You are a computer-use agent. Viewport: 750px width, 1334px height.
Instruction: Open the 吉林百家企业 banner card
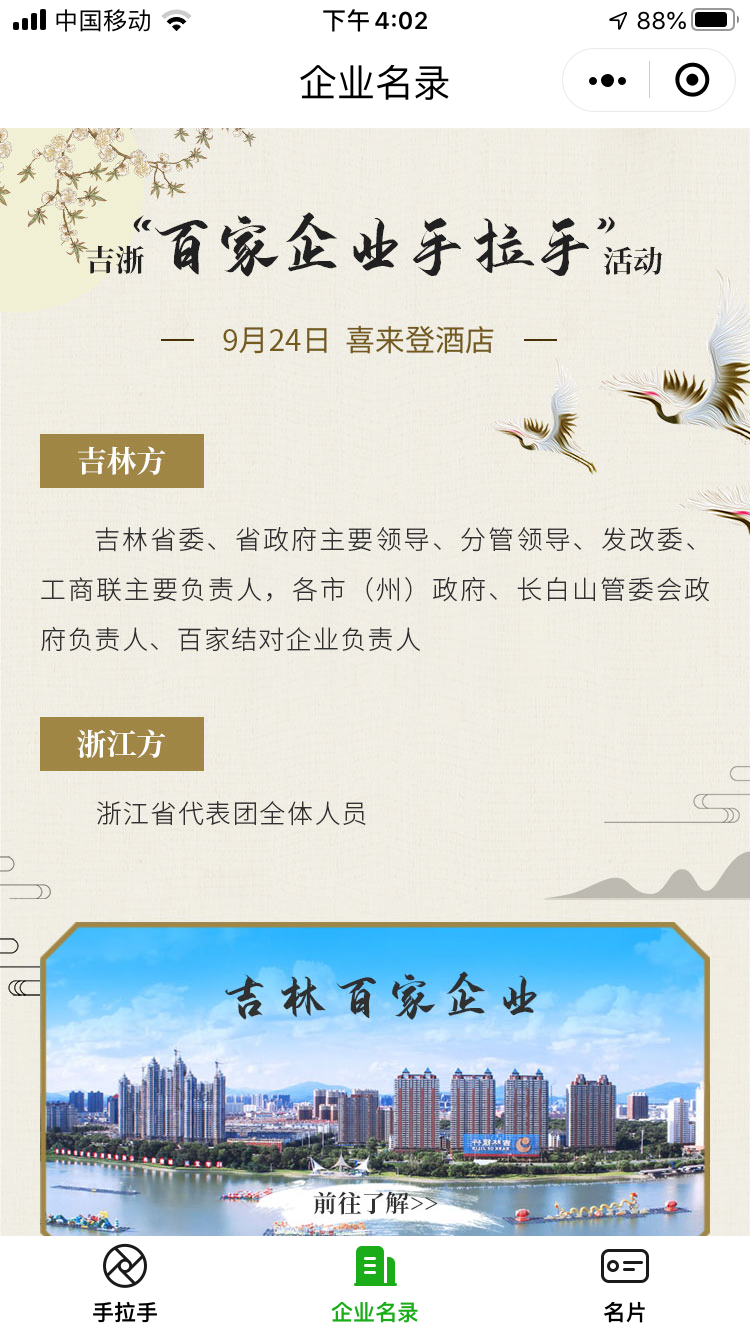coord(375,1080)
